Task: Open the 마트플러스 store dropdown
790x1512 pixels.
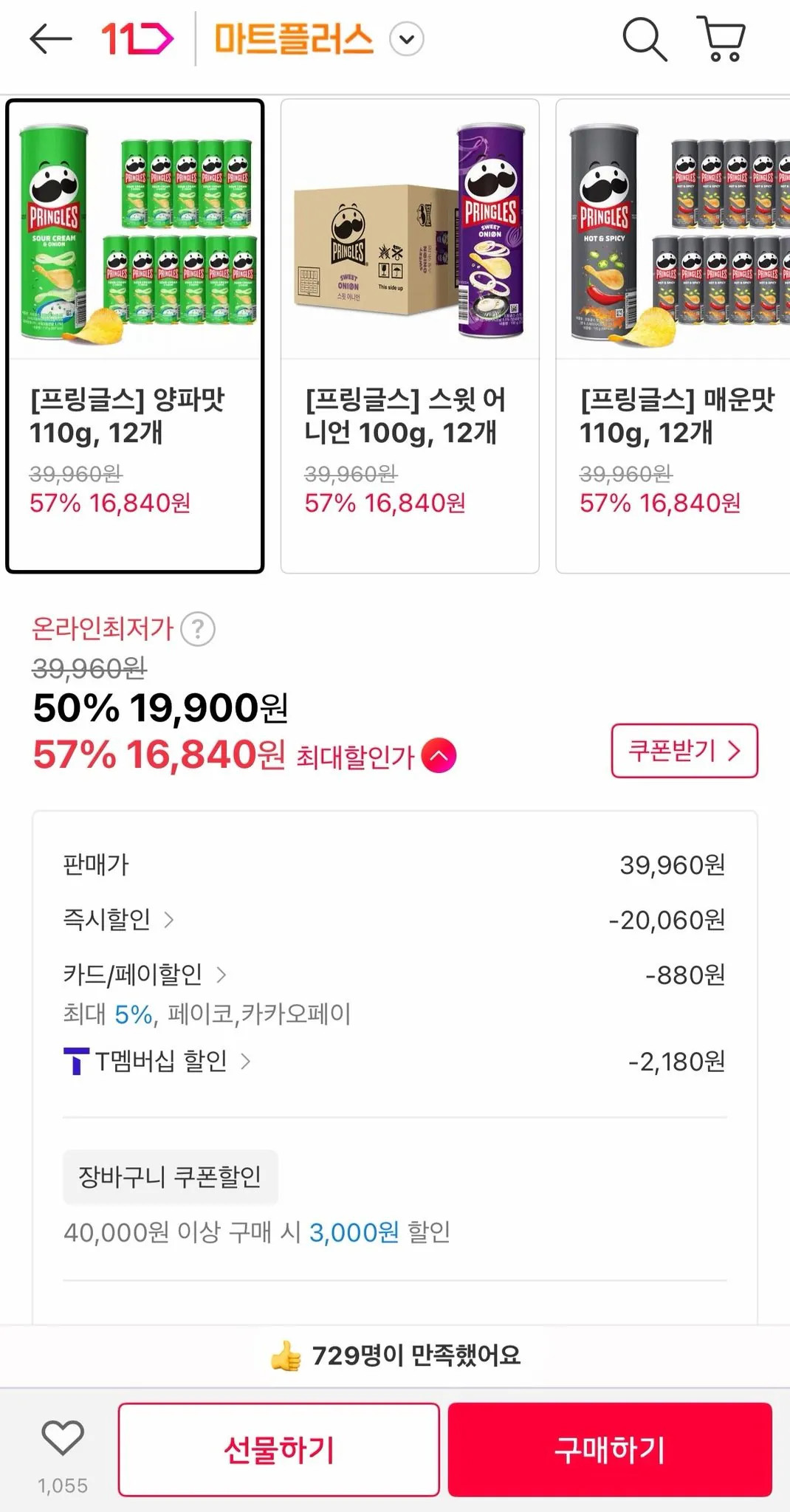Action: [x=405, y=40]
